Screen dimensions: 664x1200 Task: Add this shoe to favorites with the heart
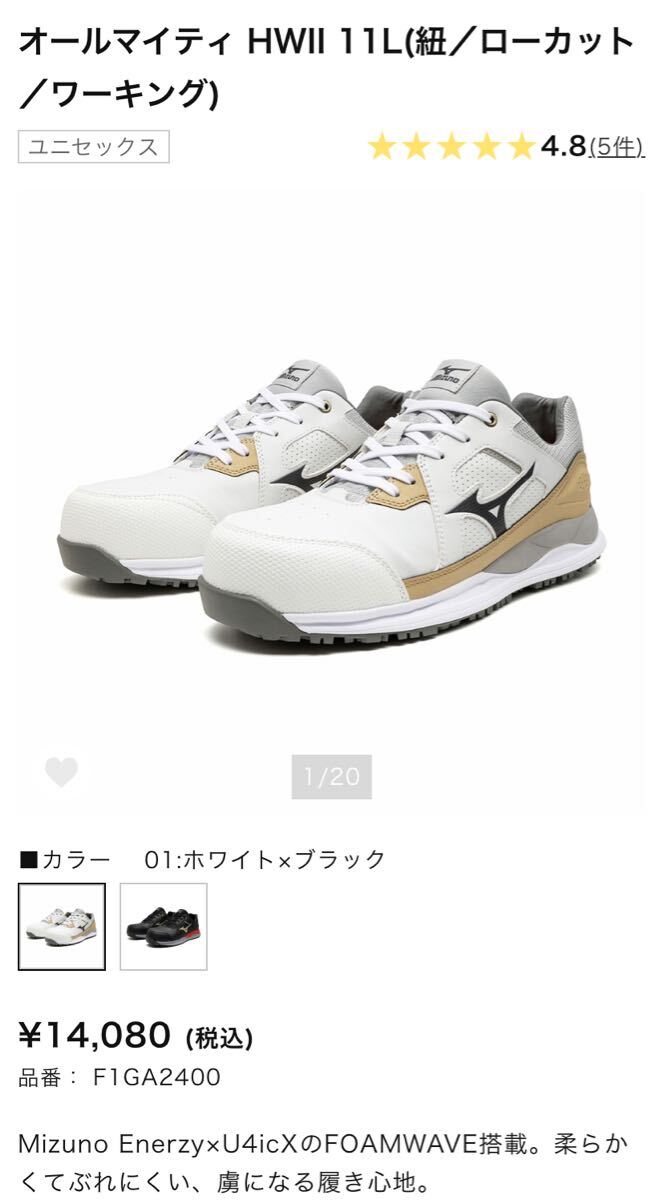tap(61, 772)
